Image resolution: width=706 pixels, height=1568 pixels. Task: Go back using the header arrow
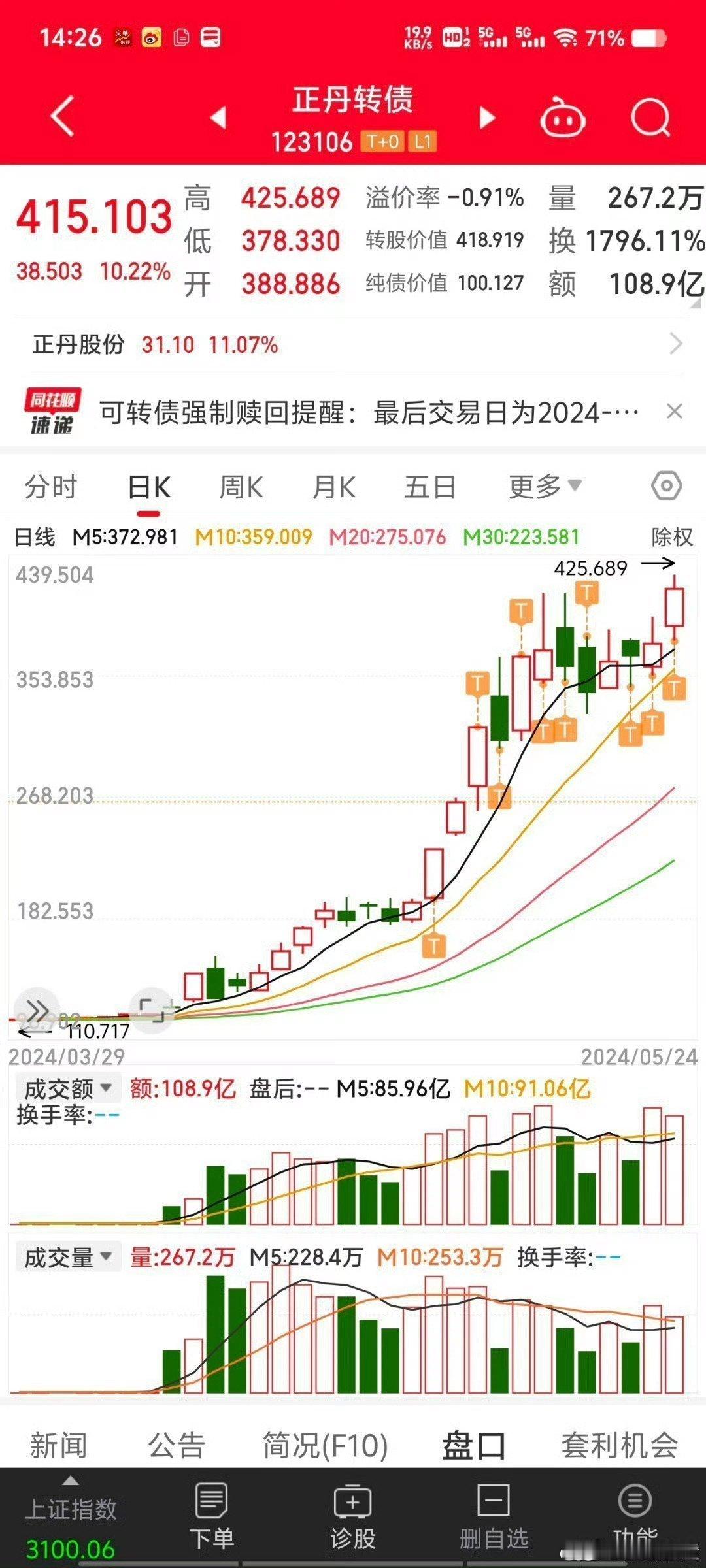point(62,117)
